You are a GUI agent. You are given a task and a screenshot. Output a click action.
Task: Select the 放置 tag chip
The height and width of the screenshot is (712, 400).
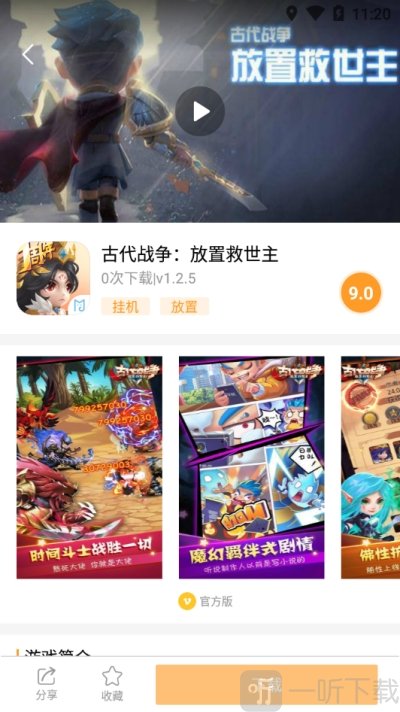click(184, 307)
